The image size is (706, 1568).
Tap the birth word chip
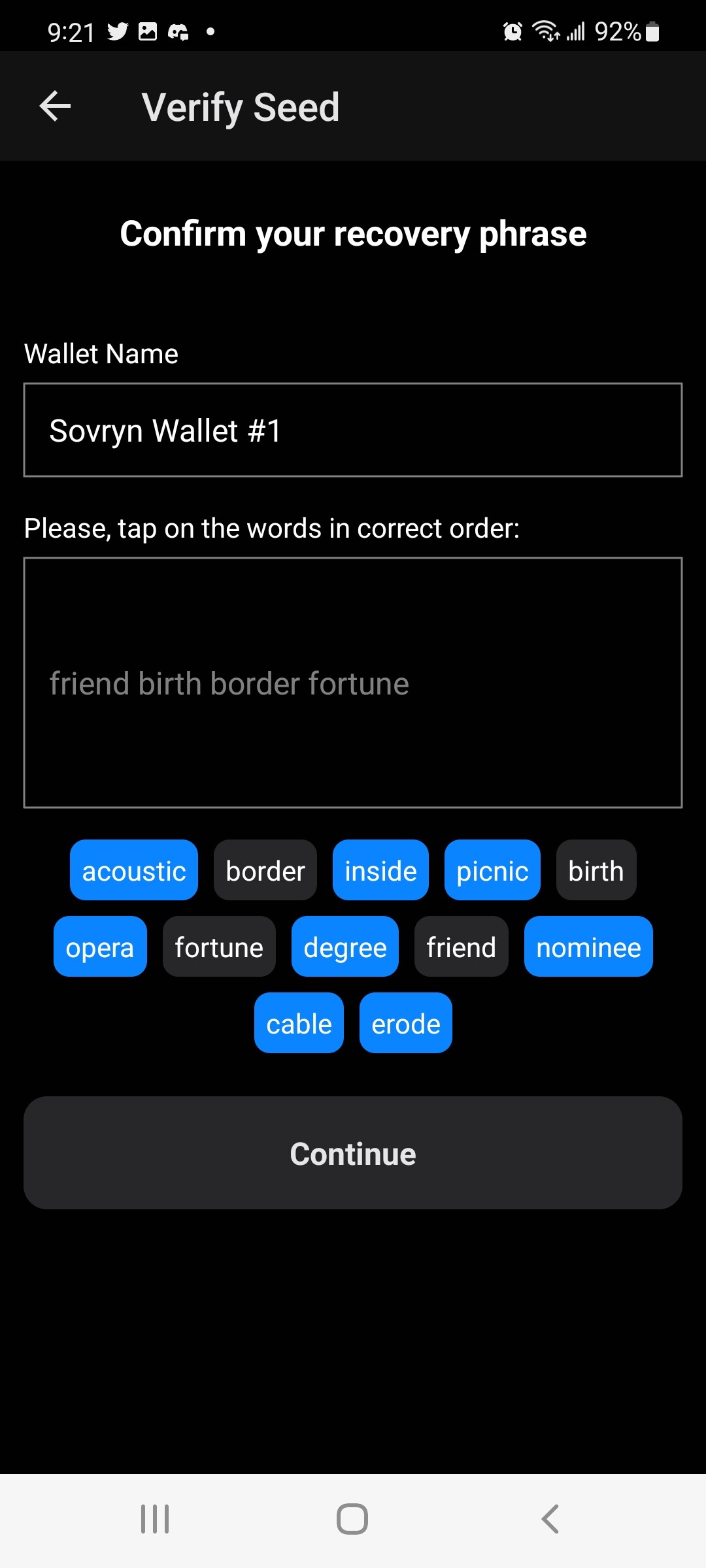[x=596, y=870]
